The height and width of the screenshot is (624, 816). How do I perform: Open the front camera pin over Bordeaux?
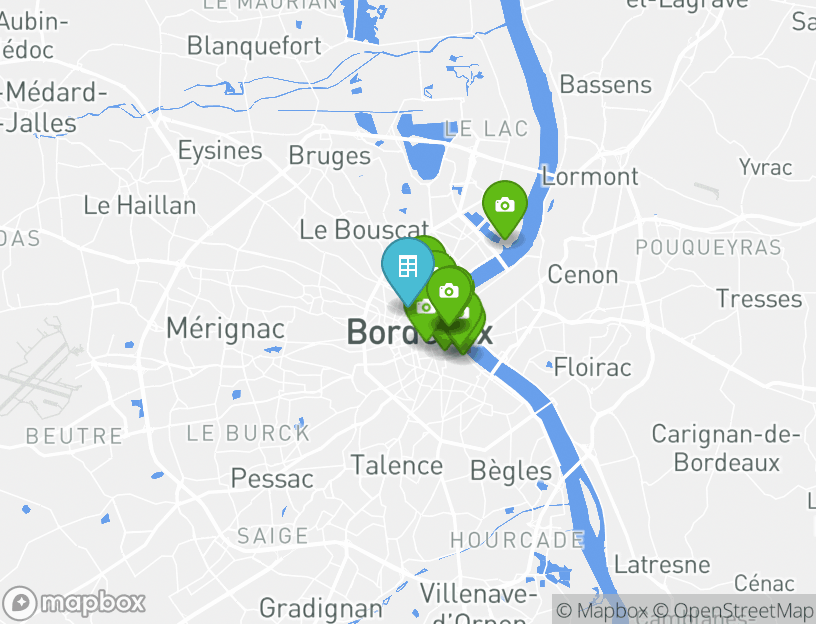pyautogui.click(x=449, y=291)
